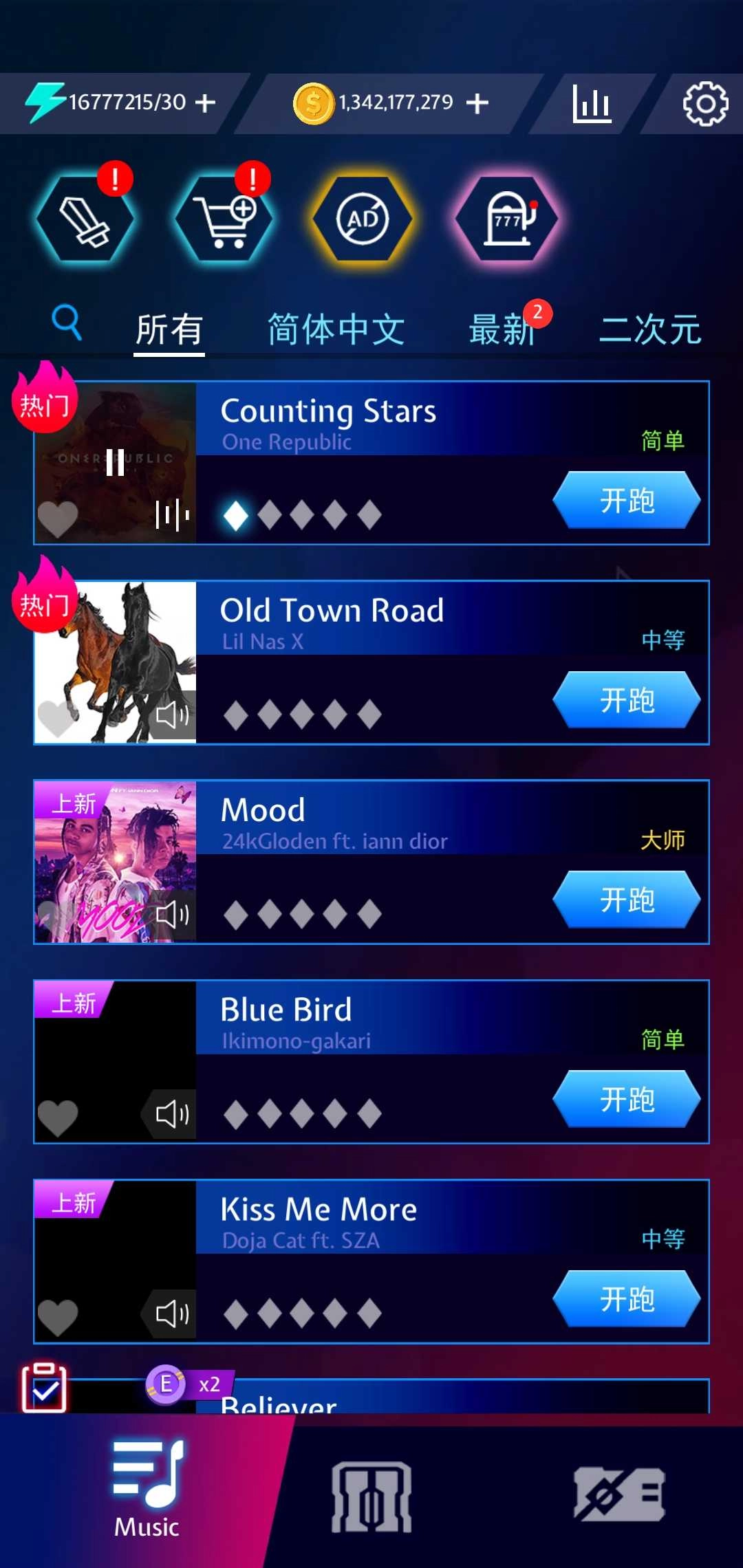Open the sword skins icon
Viewport: 743px width, 1568px height.
click(x=85, y=219)
